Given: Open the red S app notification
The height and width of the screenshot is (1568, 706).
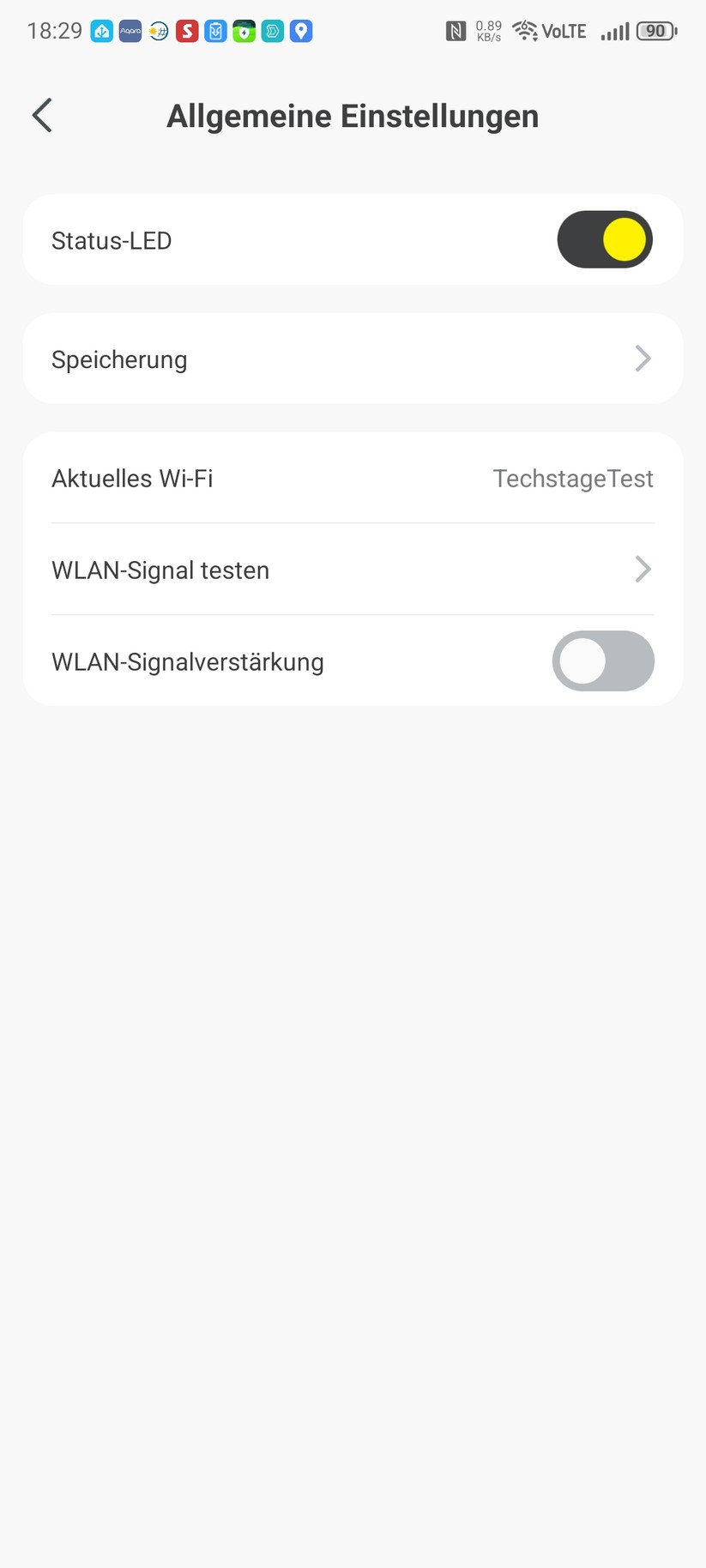Looking at the screenshot, I should tap(187, 31).
